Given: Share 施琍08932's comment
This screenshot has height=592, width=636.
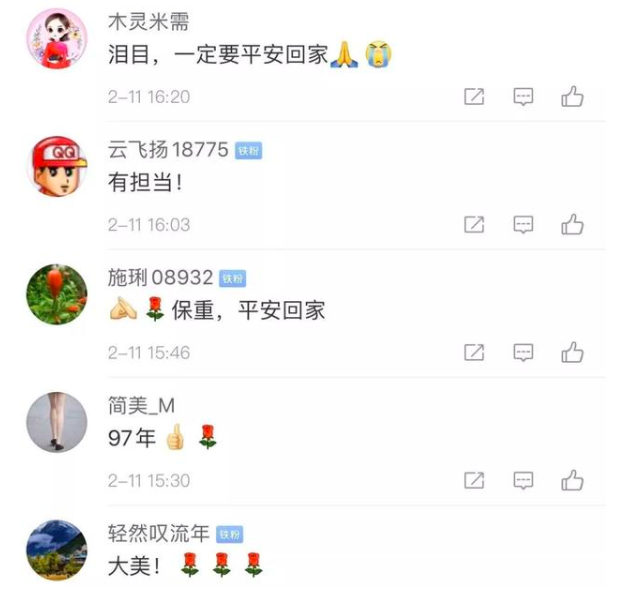Looking at the screenshot, I should [474, 352].
